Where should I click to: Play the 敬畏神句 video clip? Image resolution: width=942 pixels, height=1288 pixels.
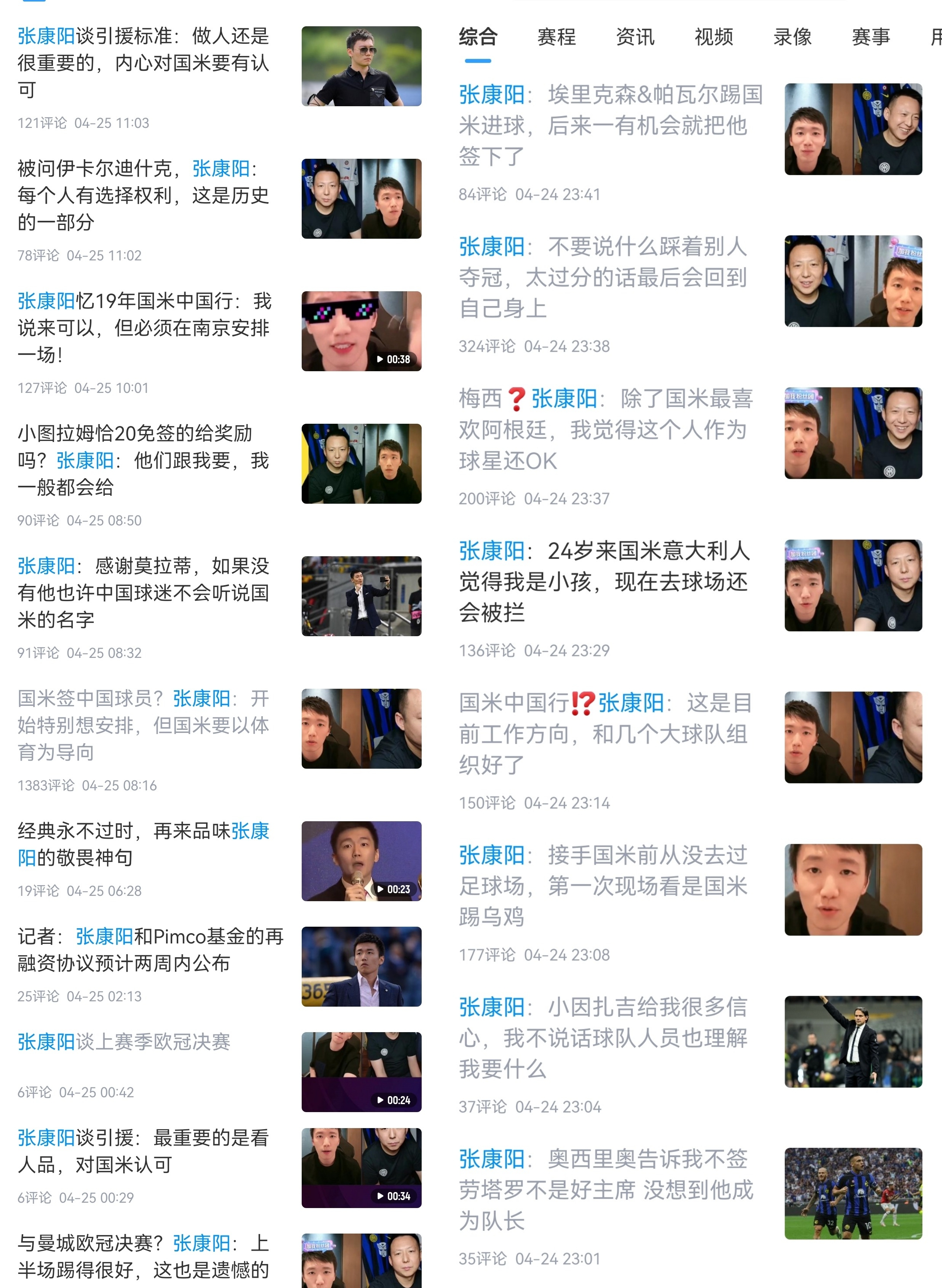click(361, 860)
